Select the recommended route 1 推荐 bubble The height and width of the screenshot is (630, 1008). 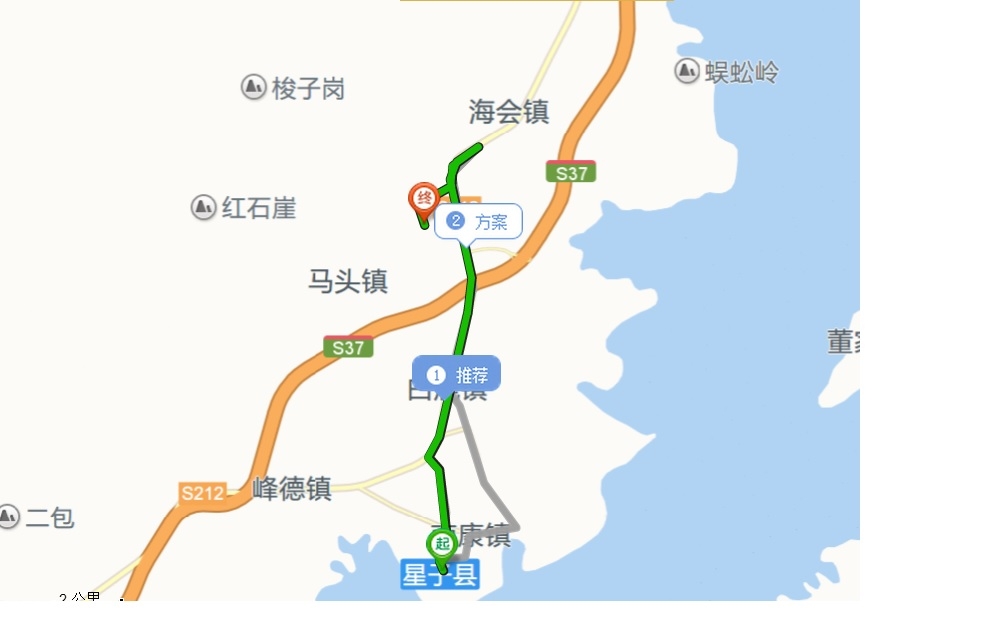pyautogui.click(x=456, y=375)
